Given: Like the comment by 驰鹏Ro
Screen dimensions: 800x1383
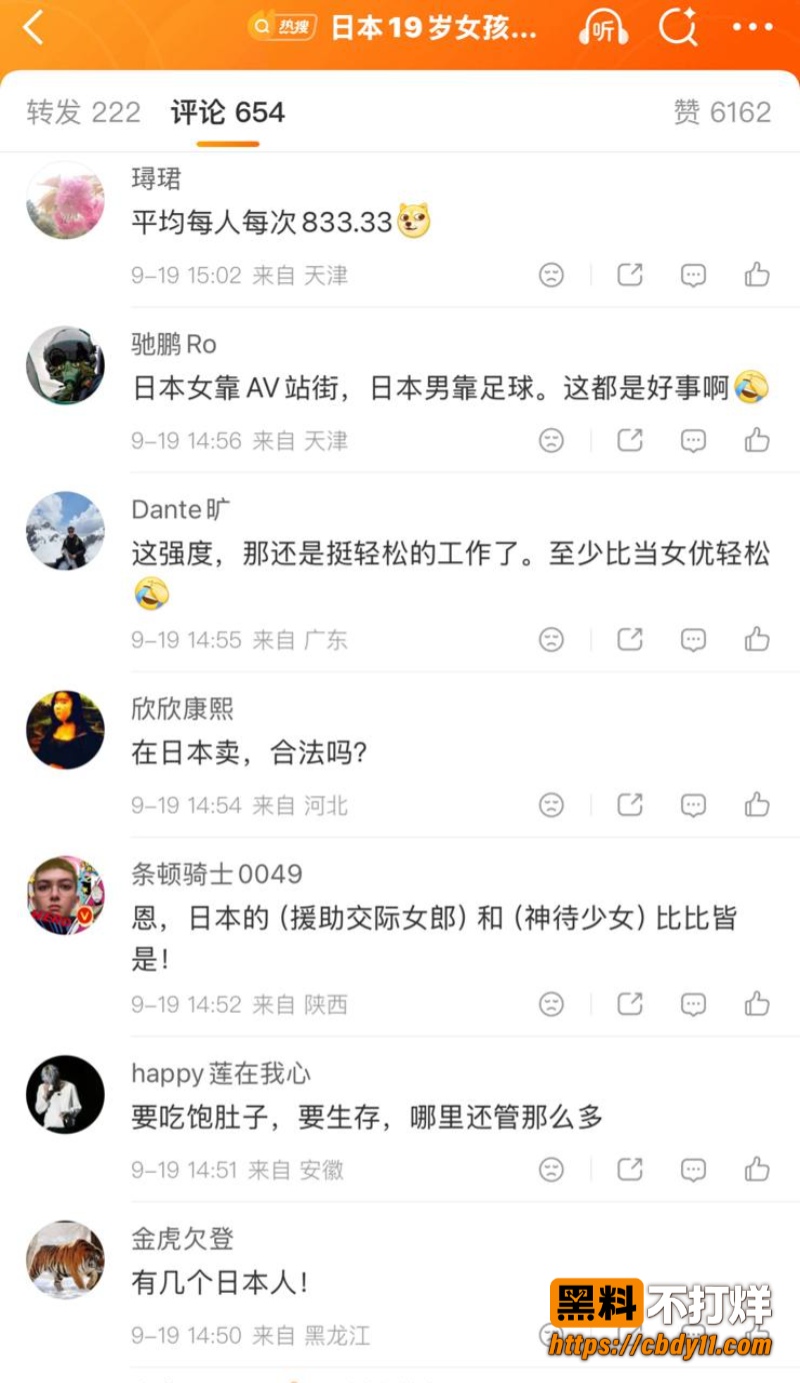Looking at the screenshot, I should 757,440.
